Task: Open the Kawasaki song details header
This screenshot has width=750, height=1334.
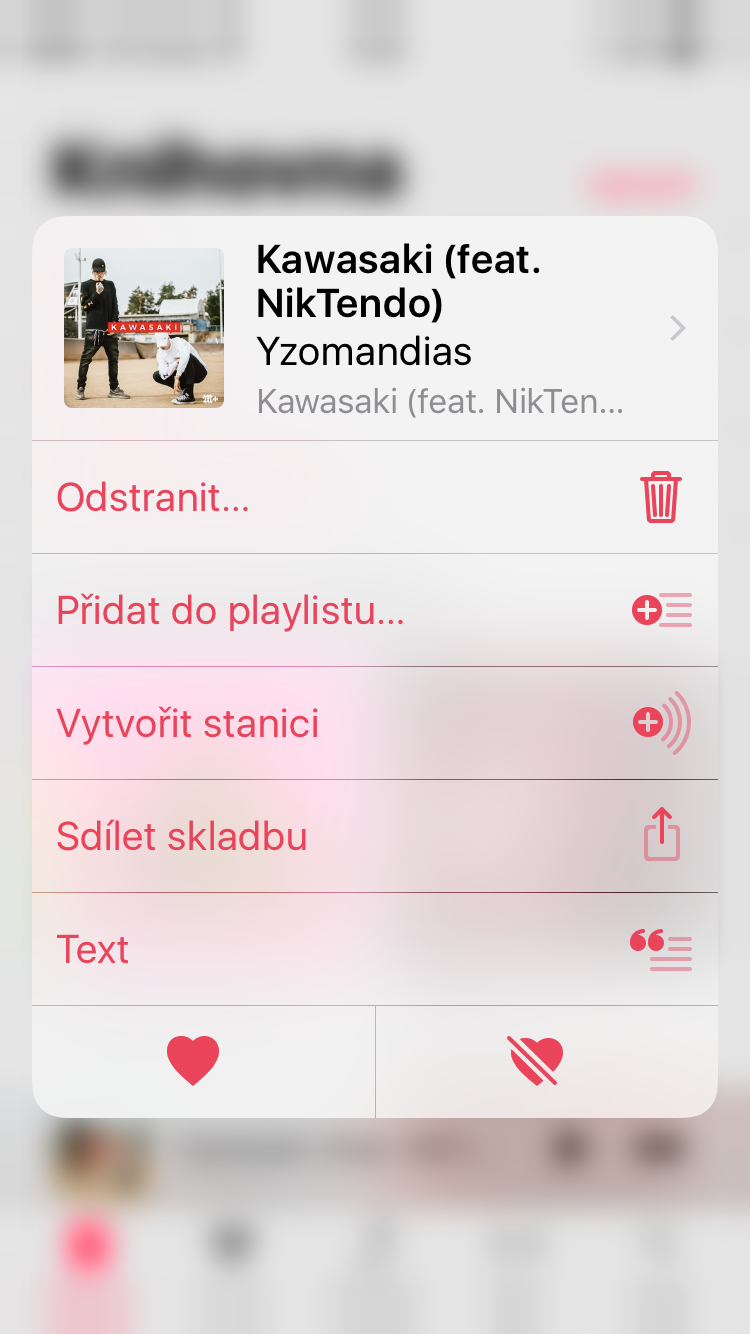Action: 375,328
